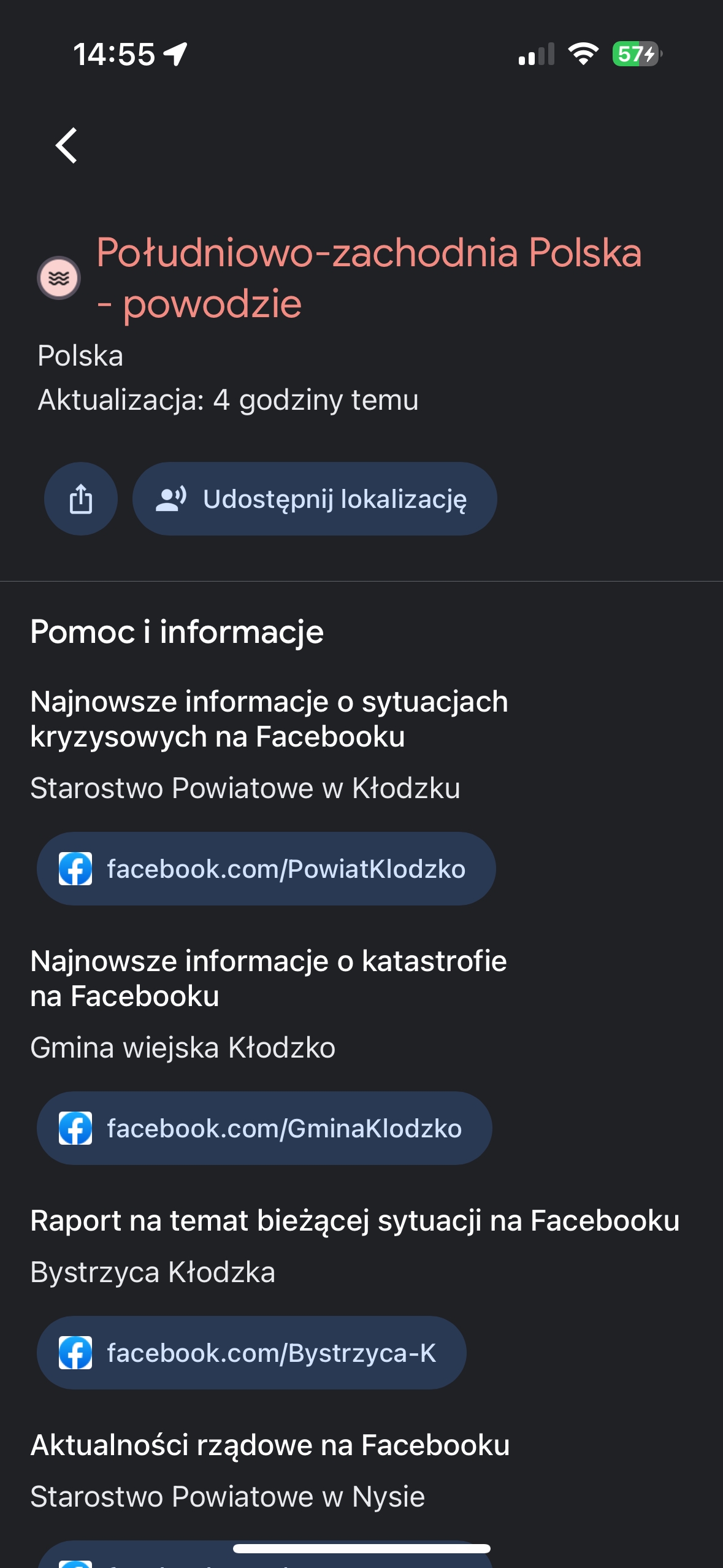Go back using the top-left arrow
Viewport: 723px width, 1568px height.
[x=66, y=145]
